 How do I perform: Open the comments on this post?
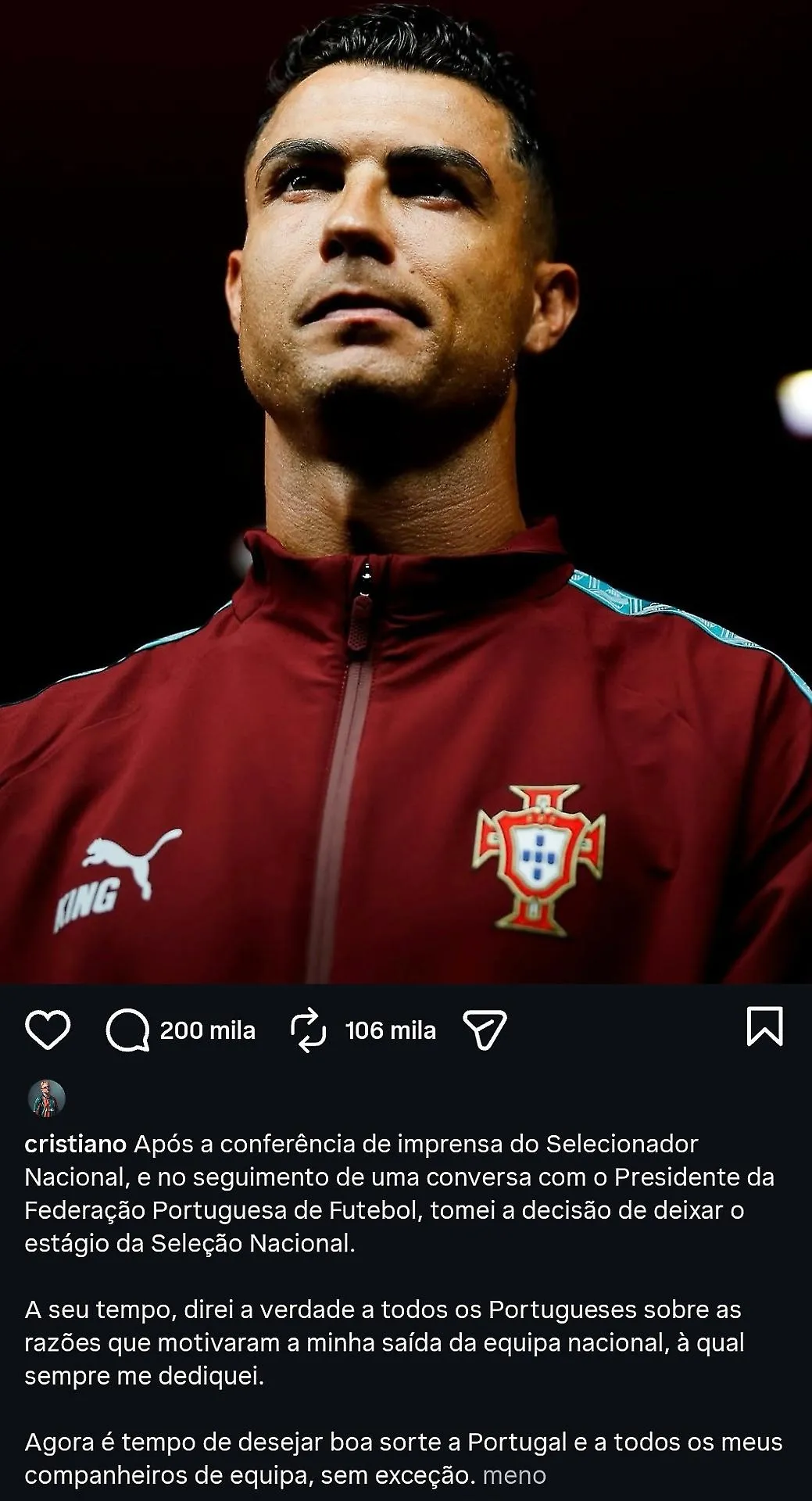click(x=127, y=1030)
